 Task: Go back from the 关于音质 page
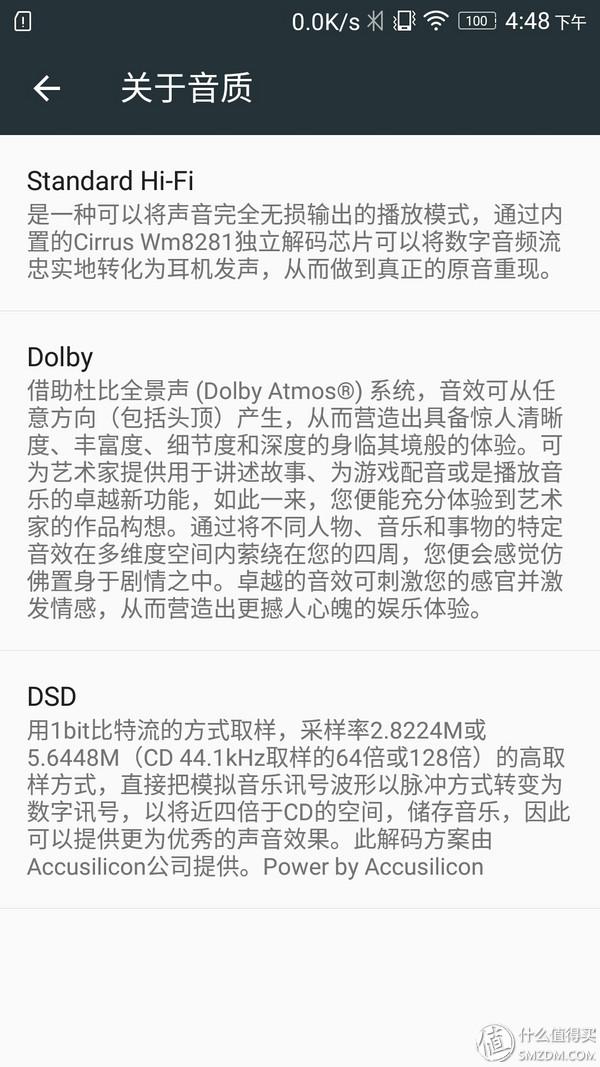coord(47,88)
